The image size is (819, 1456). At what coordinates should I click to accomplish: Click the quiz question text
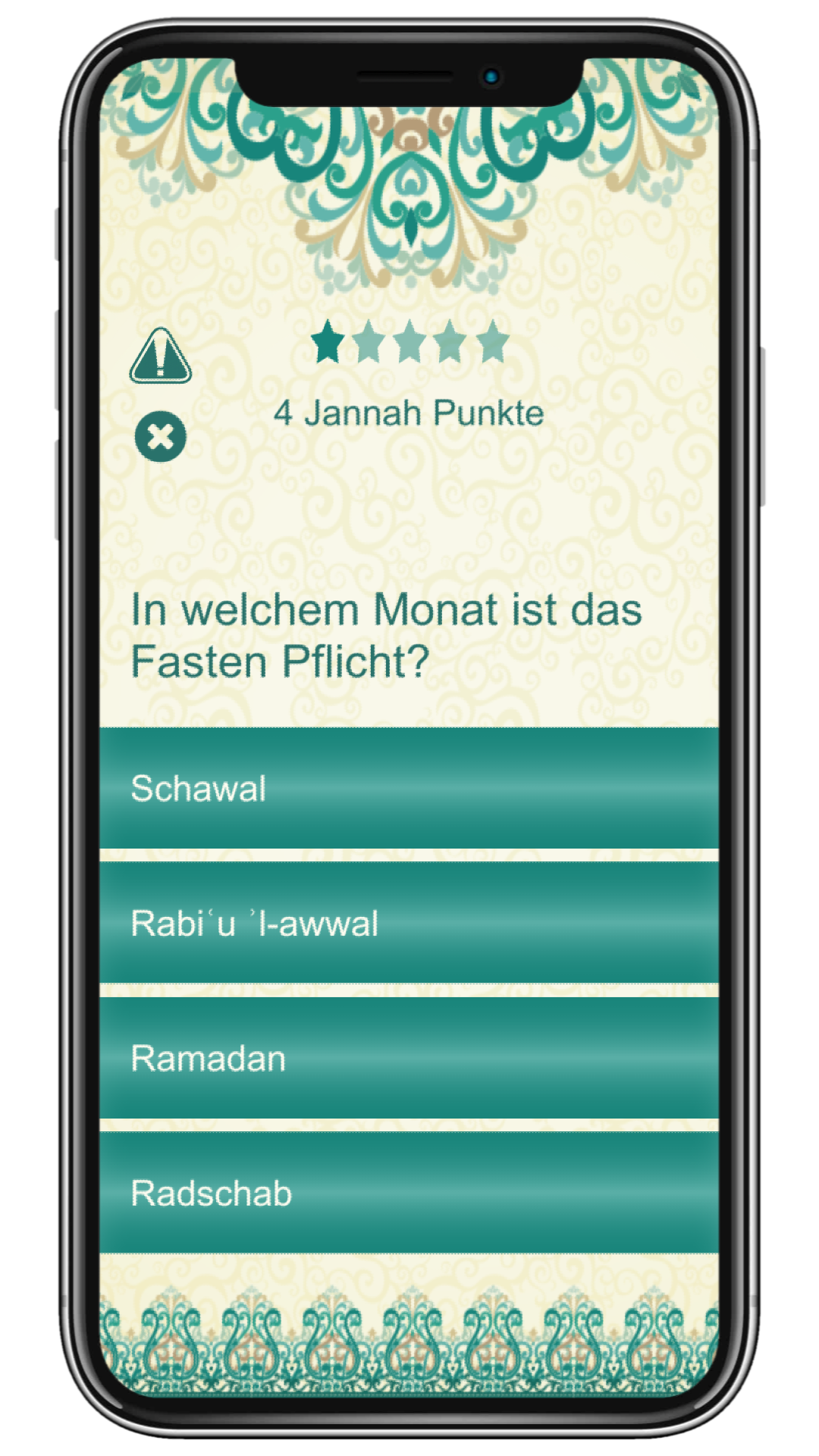[387, 635]
